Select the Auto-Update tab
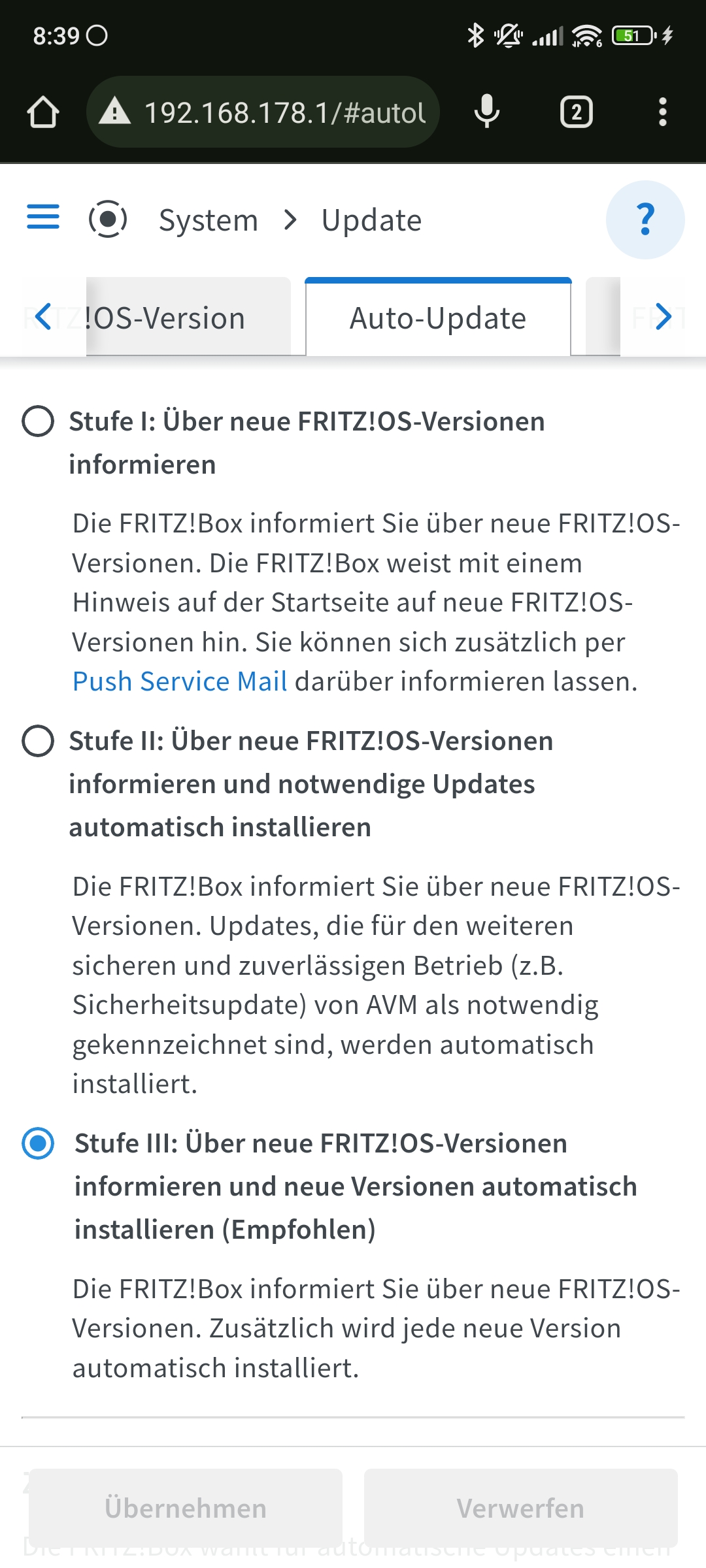Screen dimensions: 706x1568 438,318
